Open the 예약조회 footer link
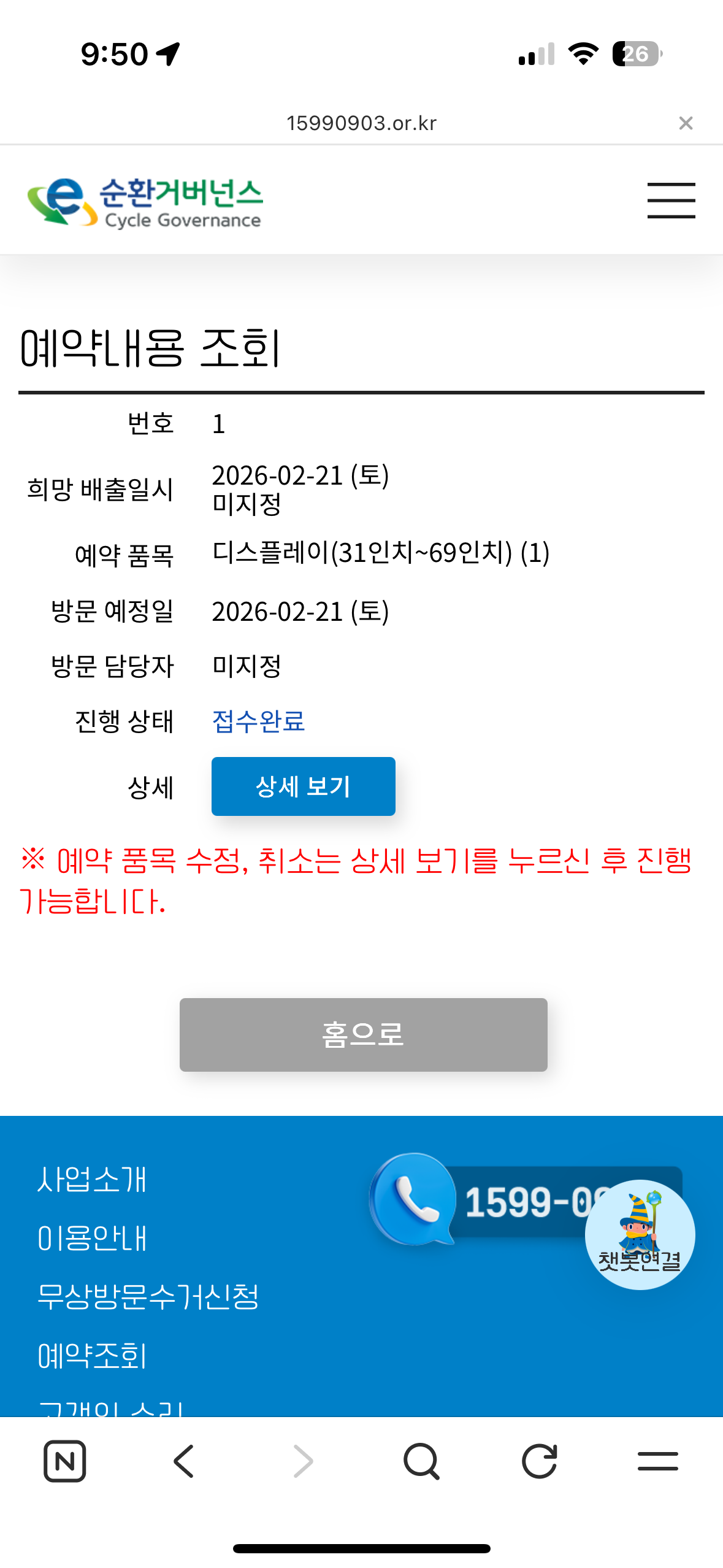The width and height of the screenshot is (723, 1568). coord(92,1356)
